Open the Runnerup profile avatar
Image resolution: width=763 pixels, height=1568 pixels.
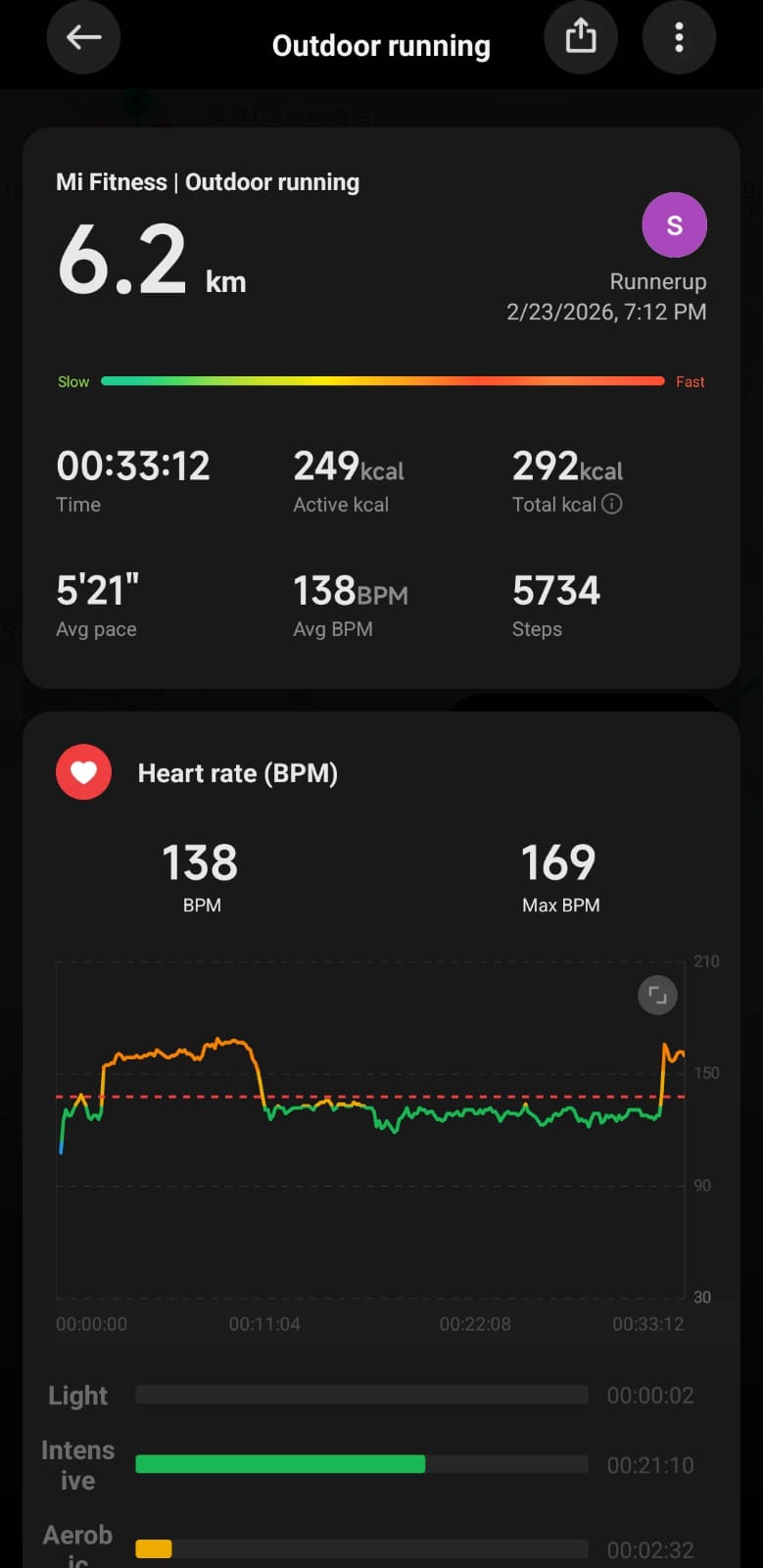coord(674,225)
